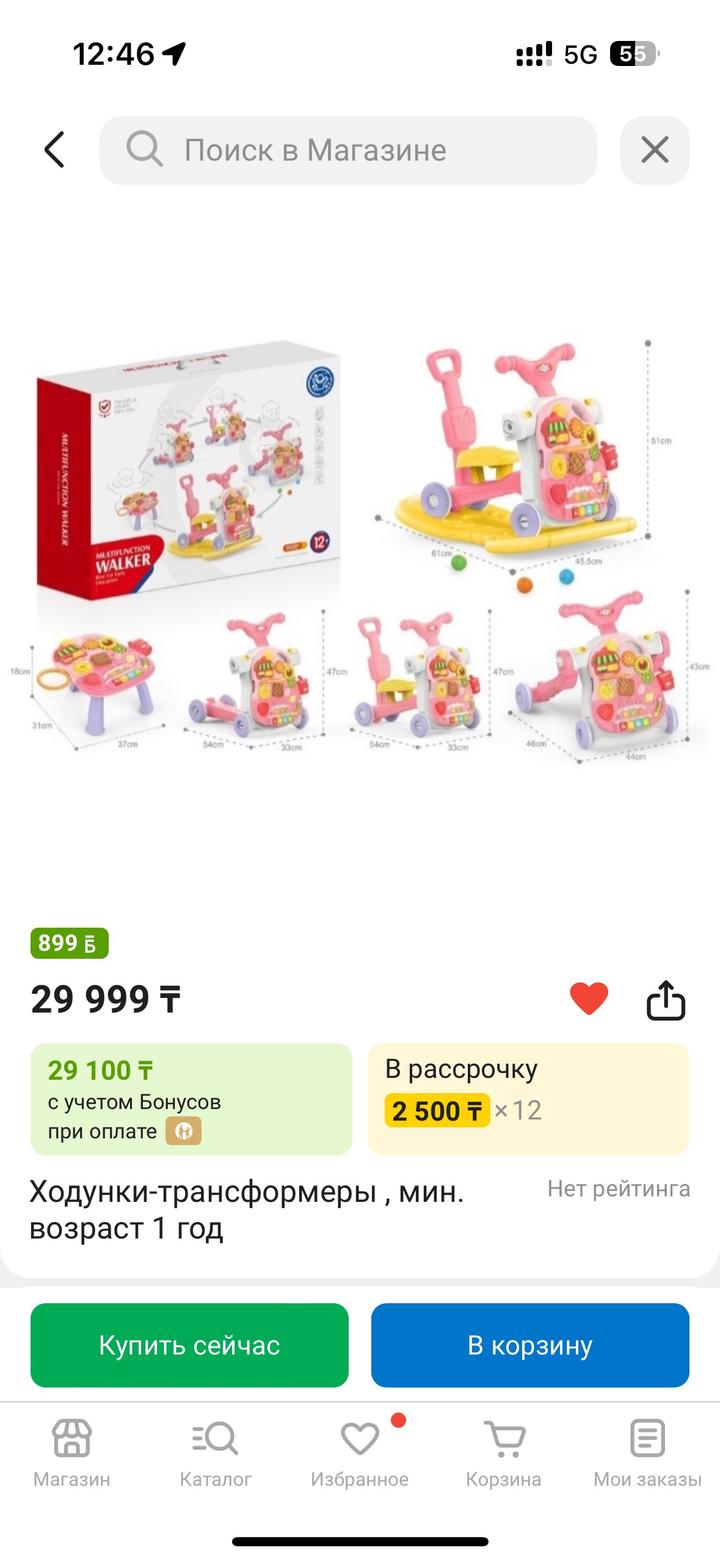Share this product
Viewport: 720px width, 1561px height.
665,999
